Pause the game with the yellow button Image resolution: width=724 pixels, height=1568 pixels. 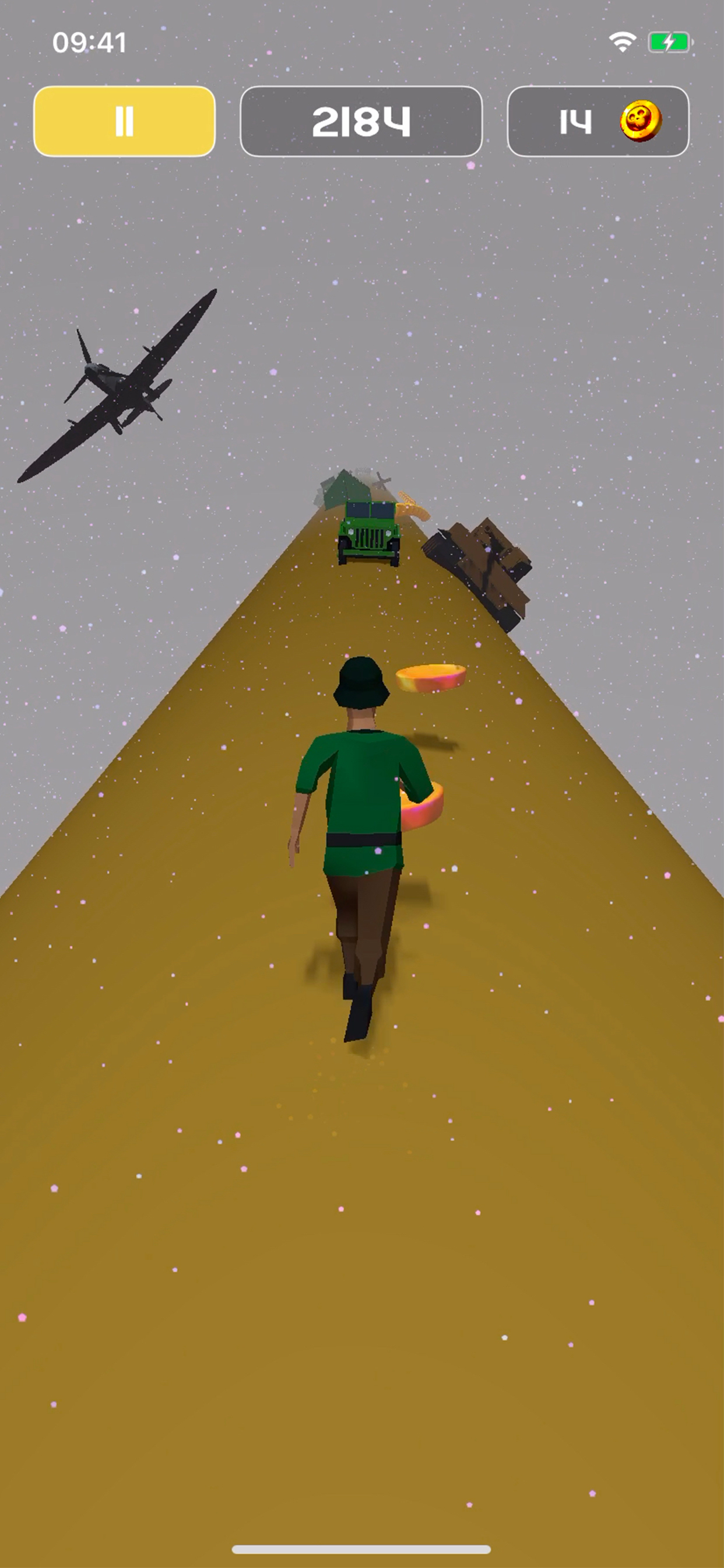click(124, 121)
